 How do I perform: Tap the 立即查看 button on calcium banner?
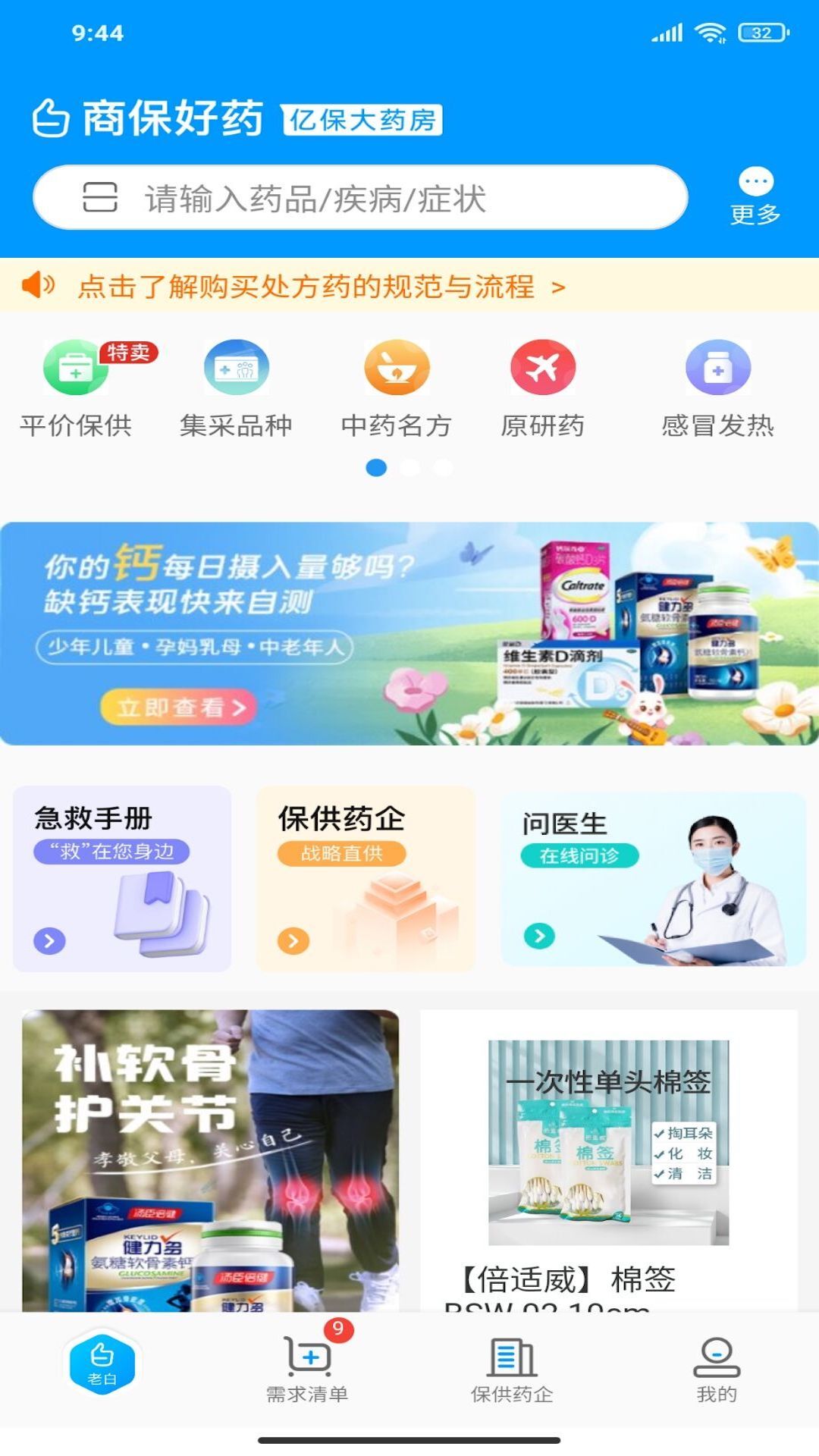click(180, 707)
